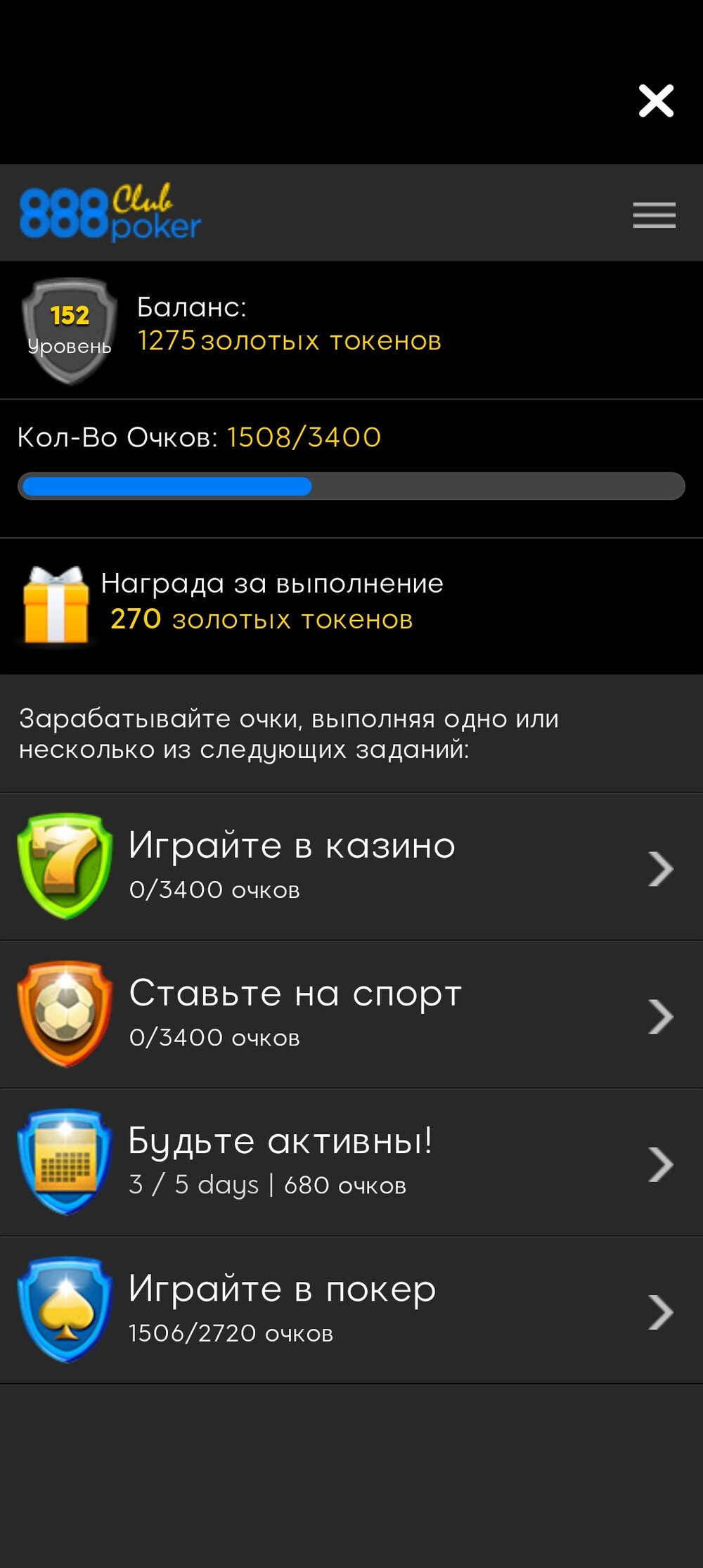Viewport: 703px width, 1568px height.
Task: Select the Ставьте на спорт task
Action: (x=351, y=1015)
